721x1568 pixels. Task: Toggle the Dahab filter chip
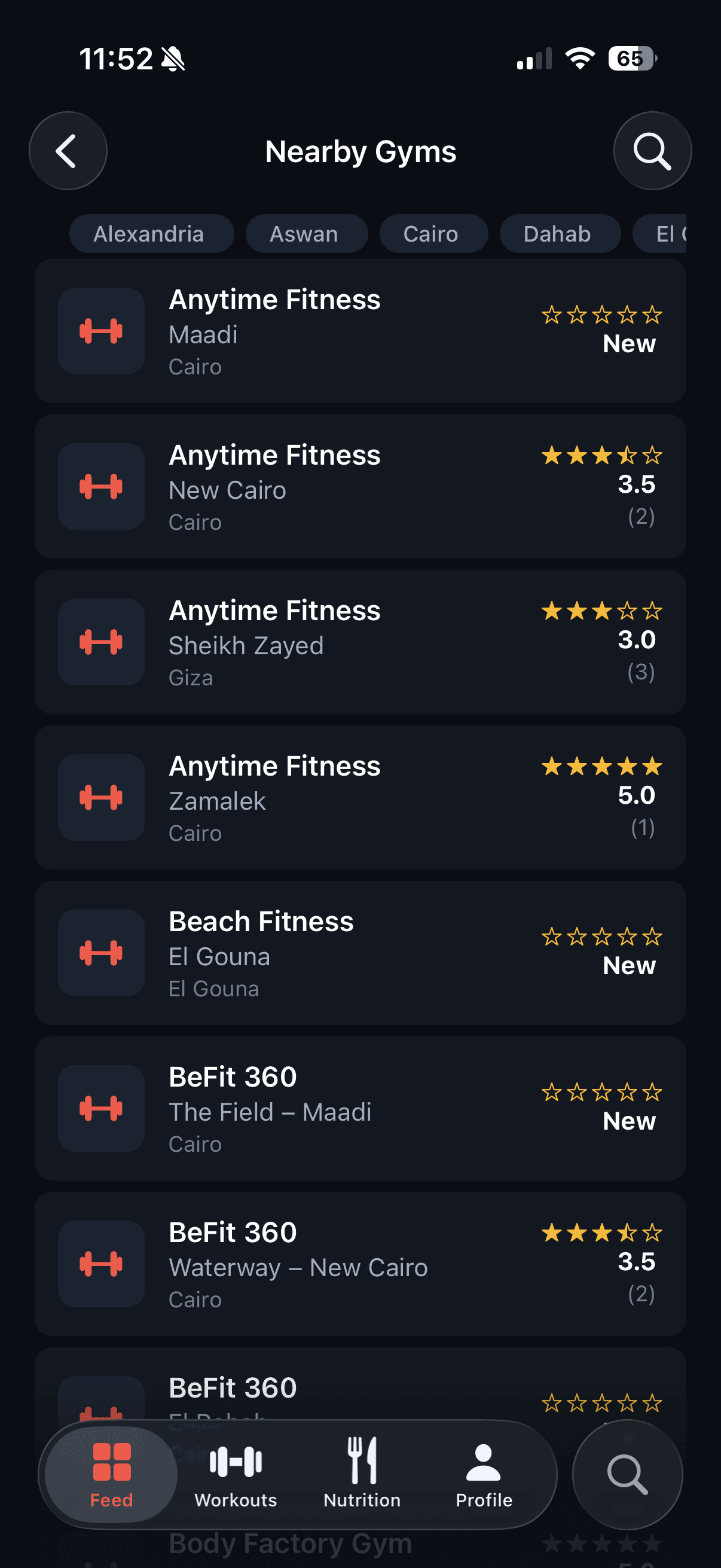point(558,234)
